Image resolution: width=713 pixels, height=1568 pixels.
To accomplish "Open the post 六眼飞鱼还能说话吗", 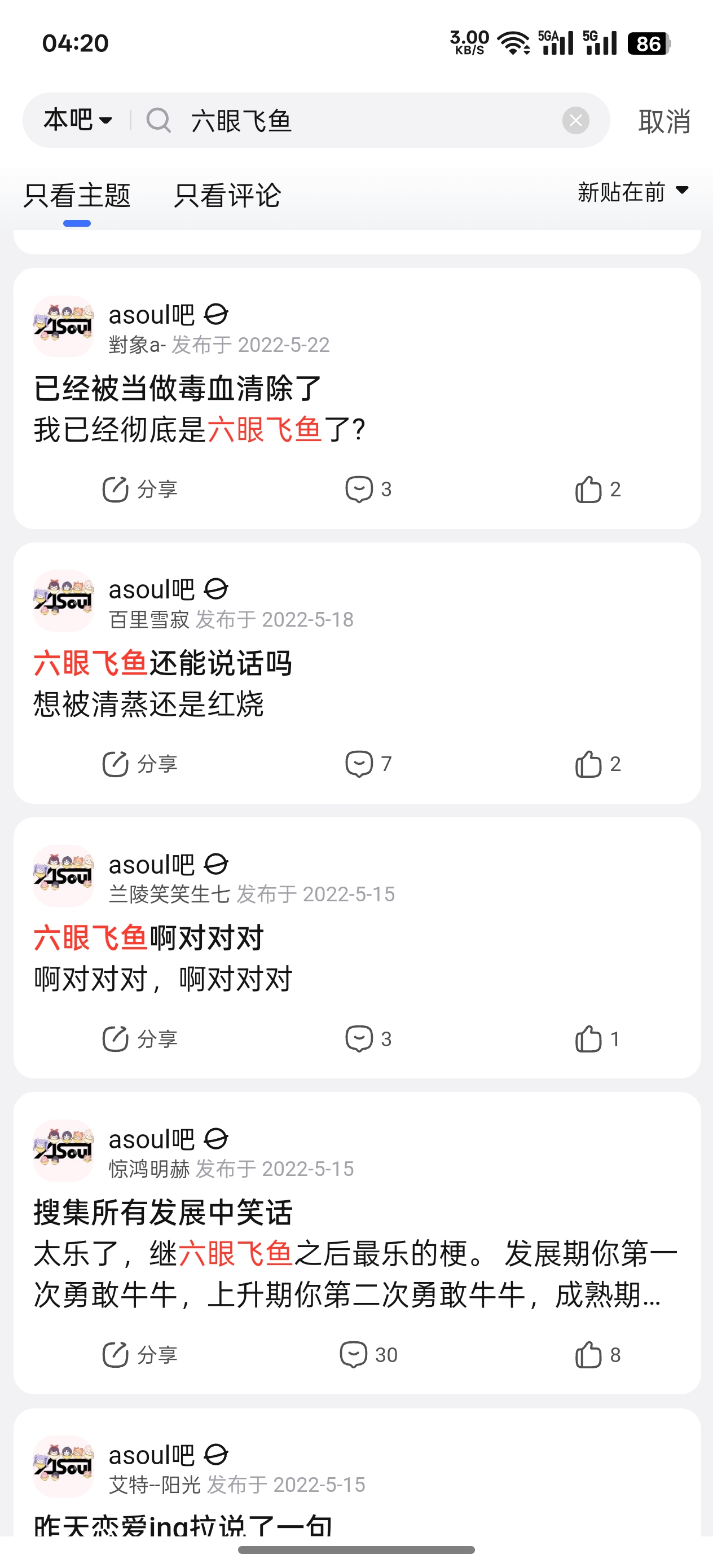I will (x=163, y=663).
